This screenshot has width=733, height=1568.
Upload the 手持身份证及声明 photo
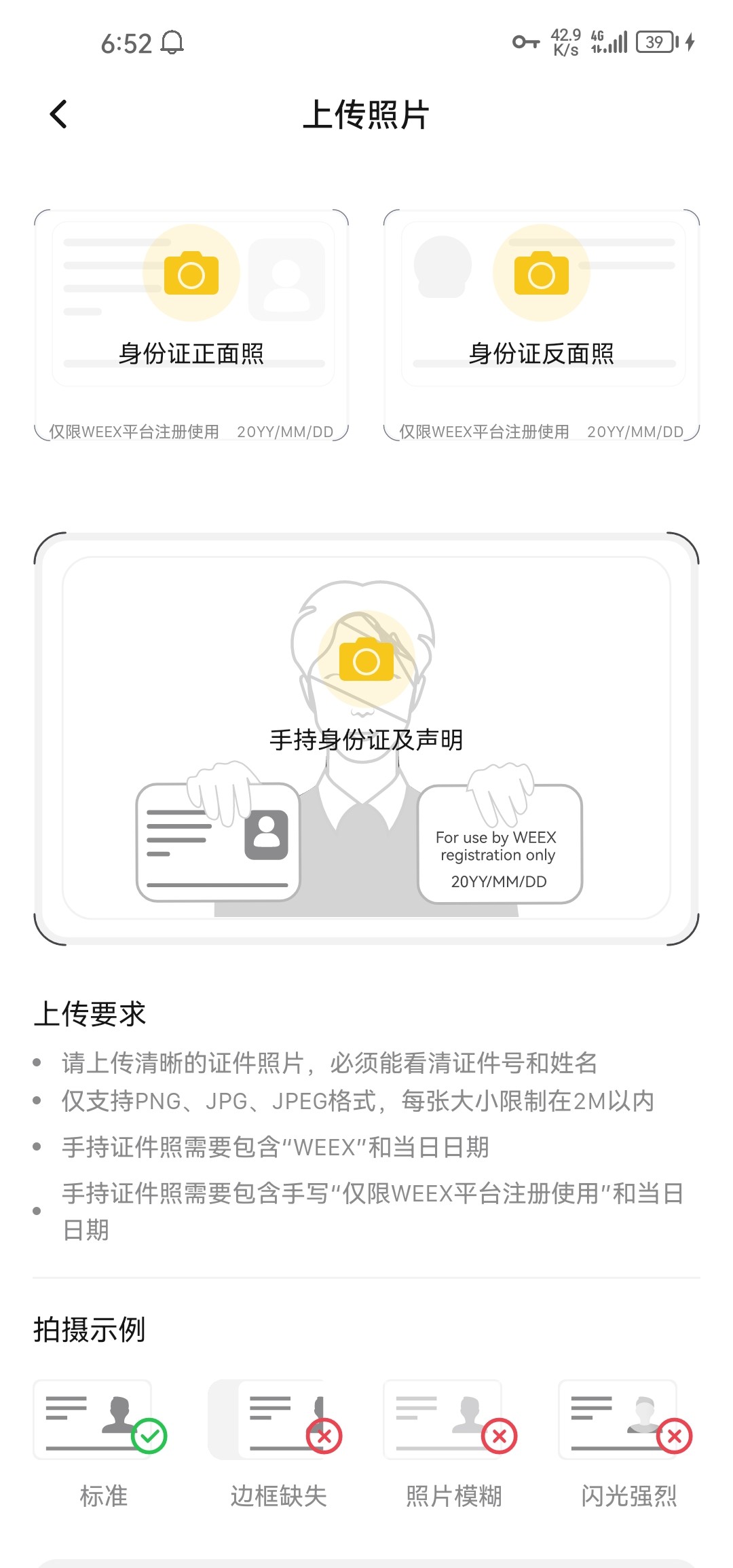366,660
